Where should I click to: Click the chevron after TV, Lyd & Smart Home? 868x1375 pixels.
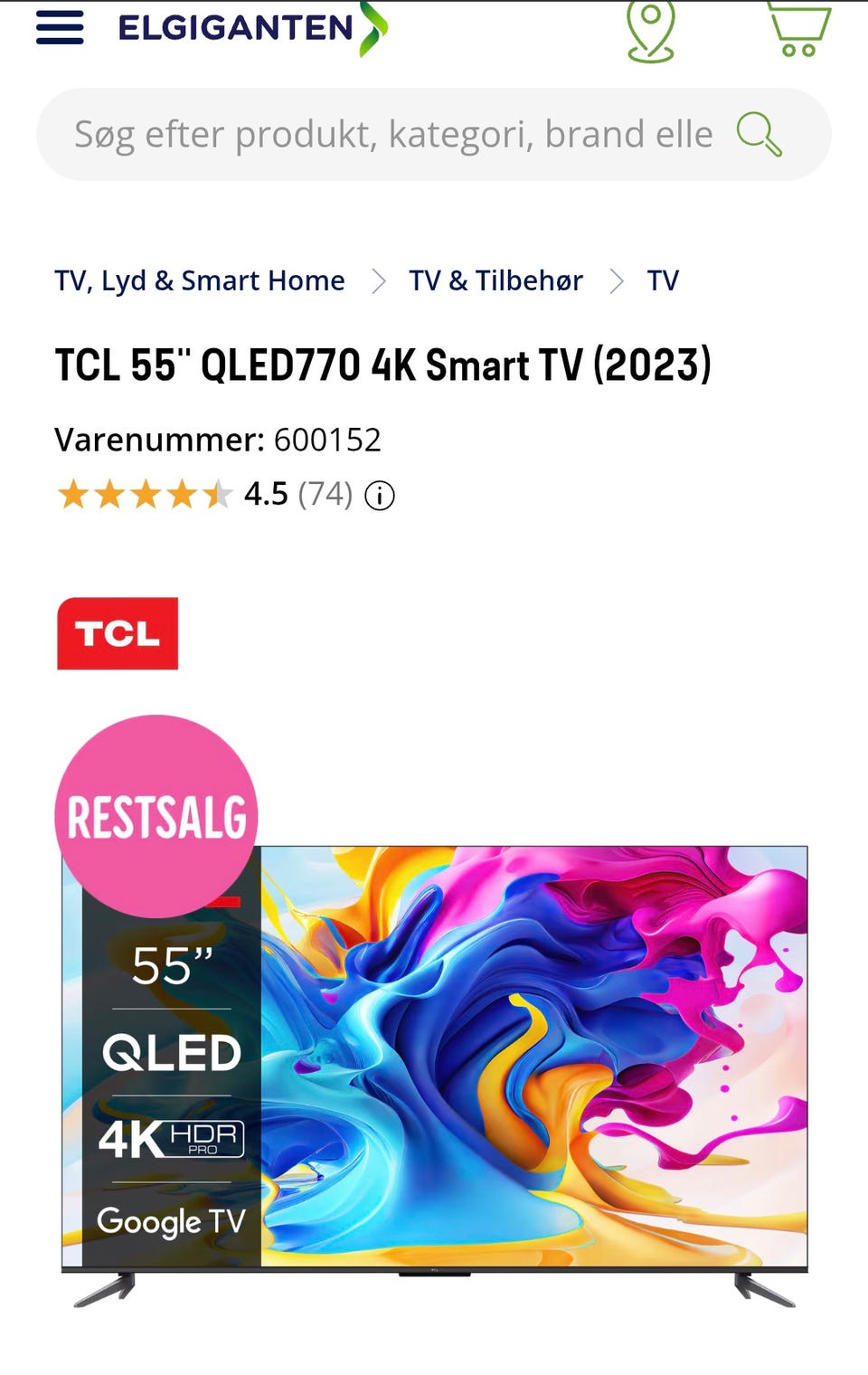(377, 281)
